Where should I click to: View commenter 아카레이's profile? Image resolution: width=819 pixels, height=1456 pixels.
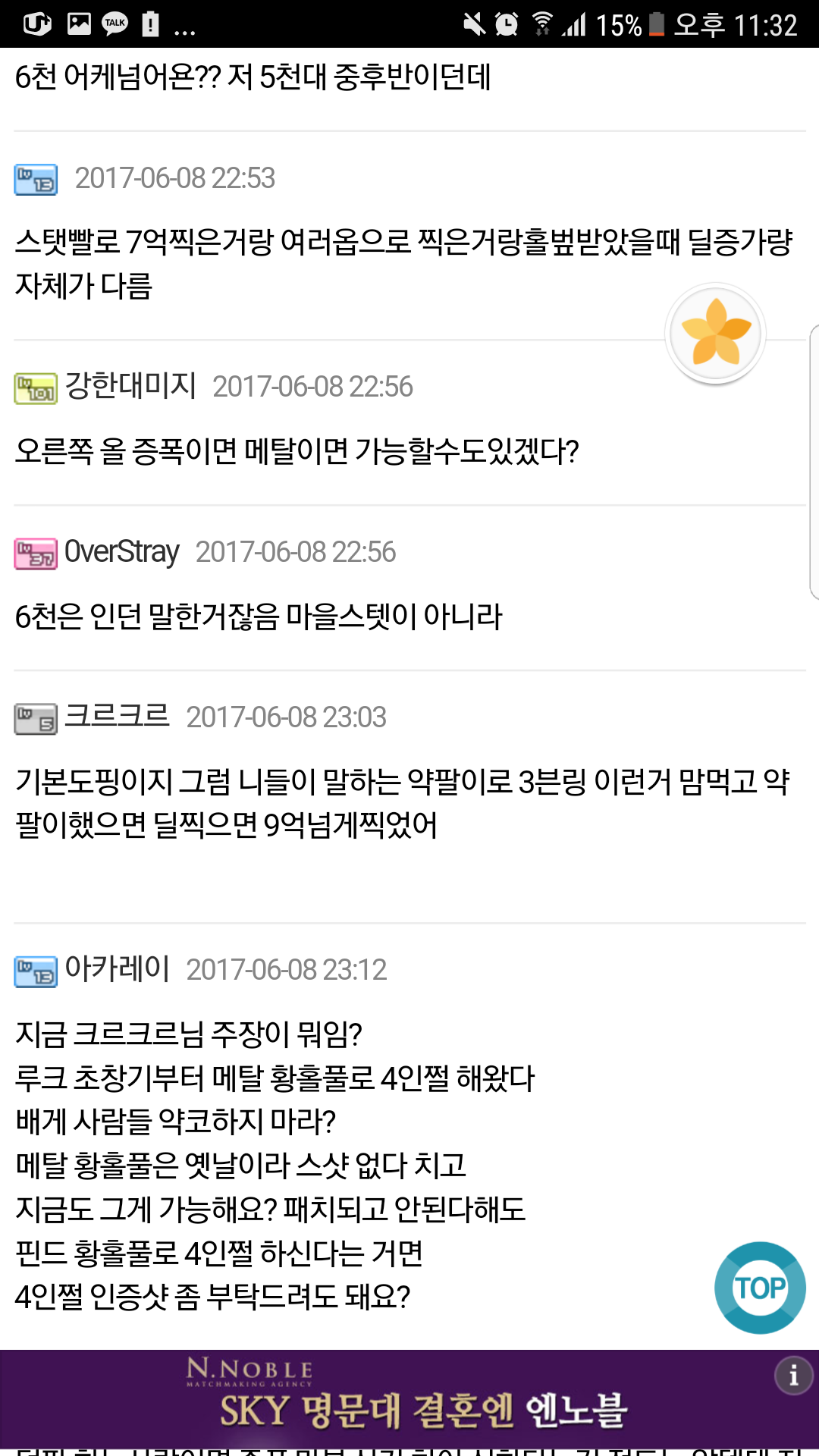click(117, 968)
